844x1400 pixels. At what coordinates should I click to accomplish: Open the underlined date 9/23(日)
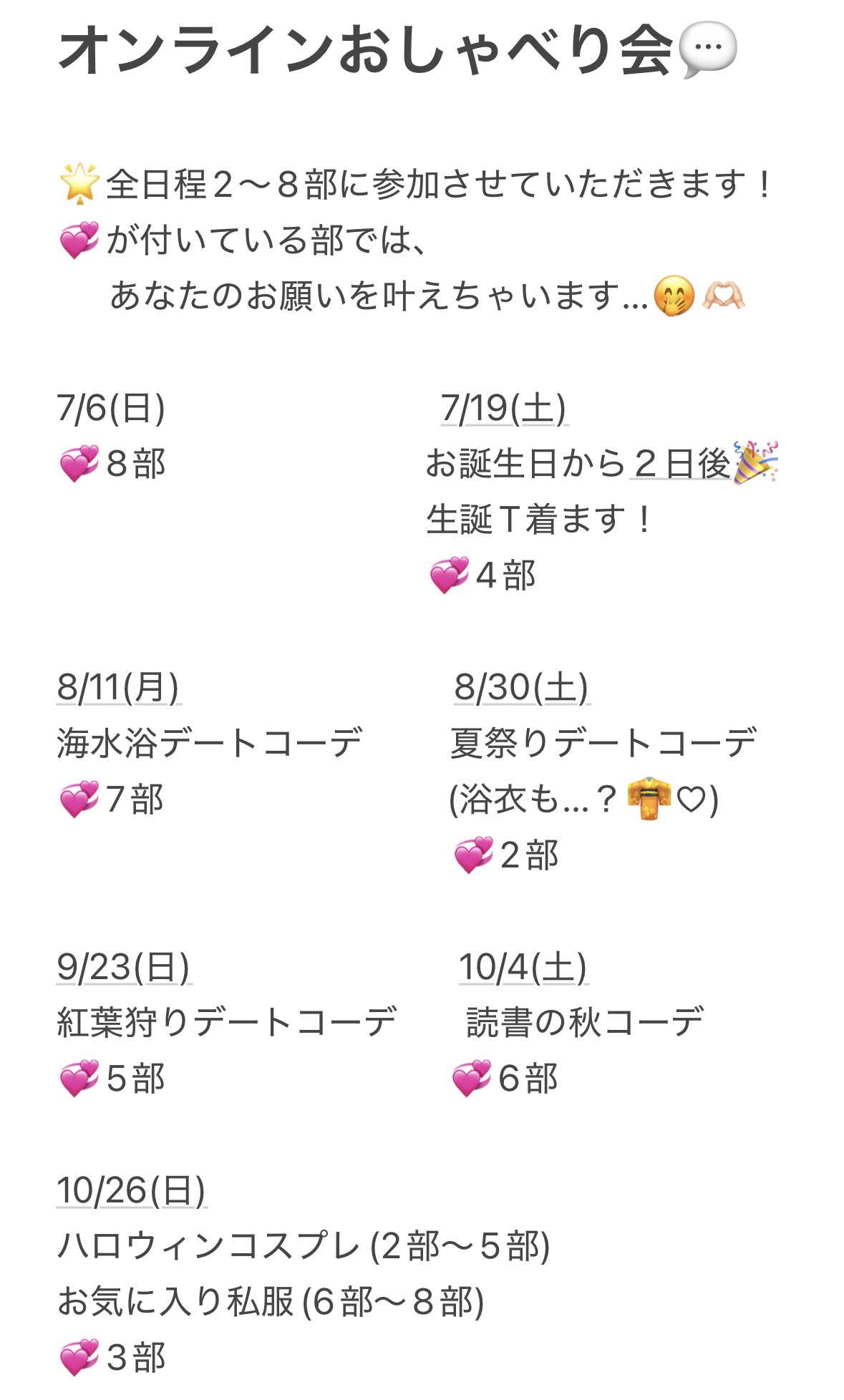click(x=124, y=967)
